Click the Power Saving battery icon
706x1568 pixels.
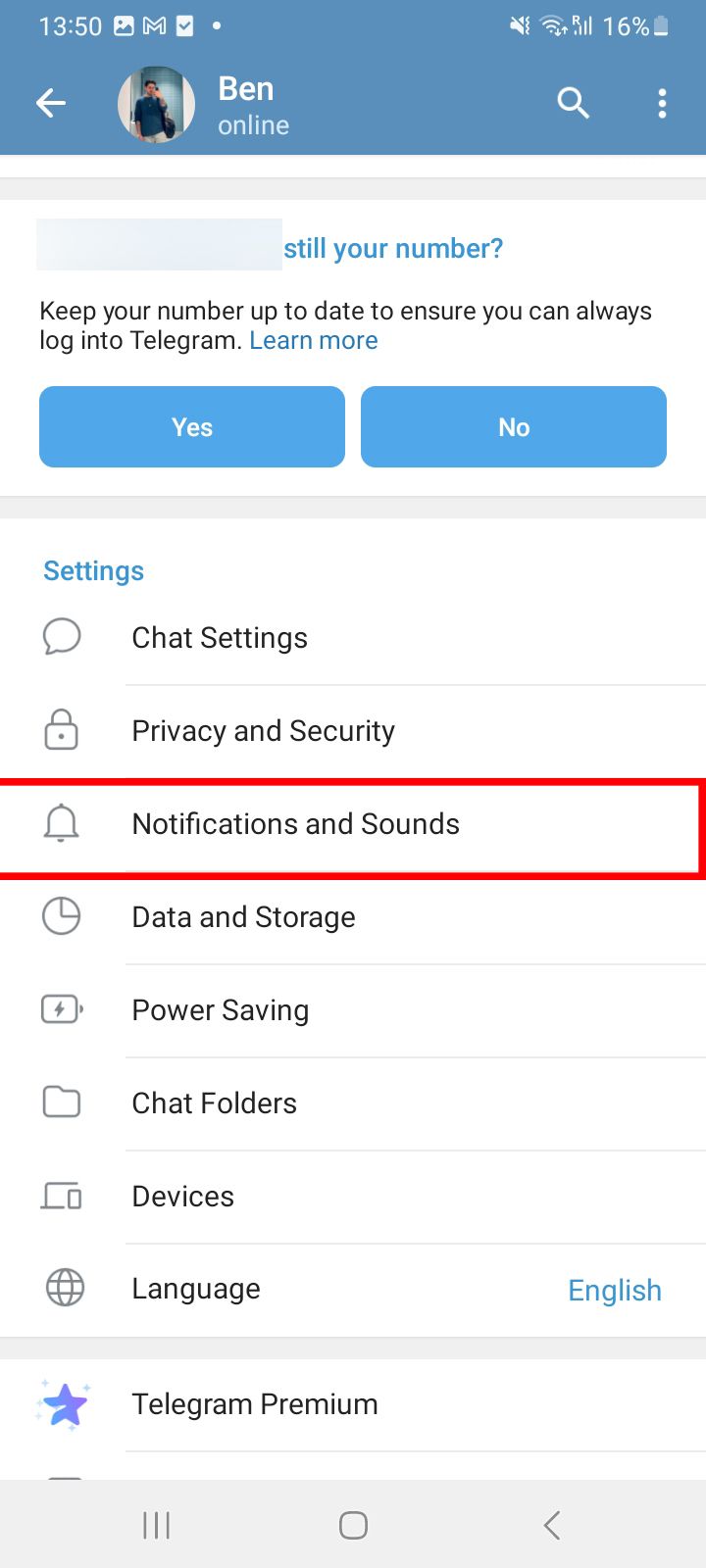[62, 1009]
